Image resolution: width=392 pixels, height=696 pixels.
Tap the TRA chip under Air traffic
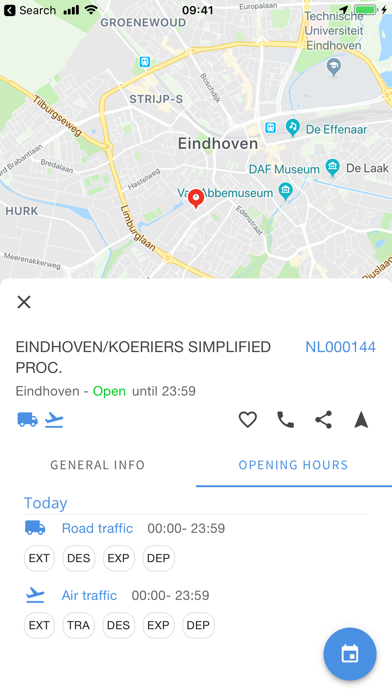79,625
